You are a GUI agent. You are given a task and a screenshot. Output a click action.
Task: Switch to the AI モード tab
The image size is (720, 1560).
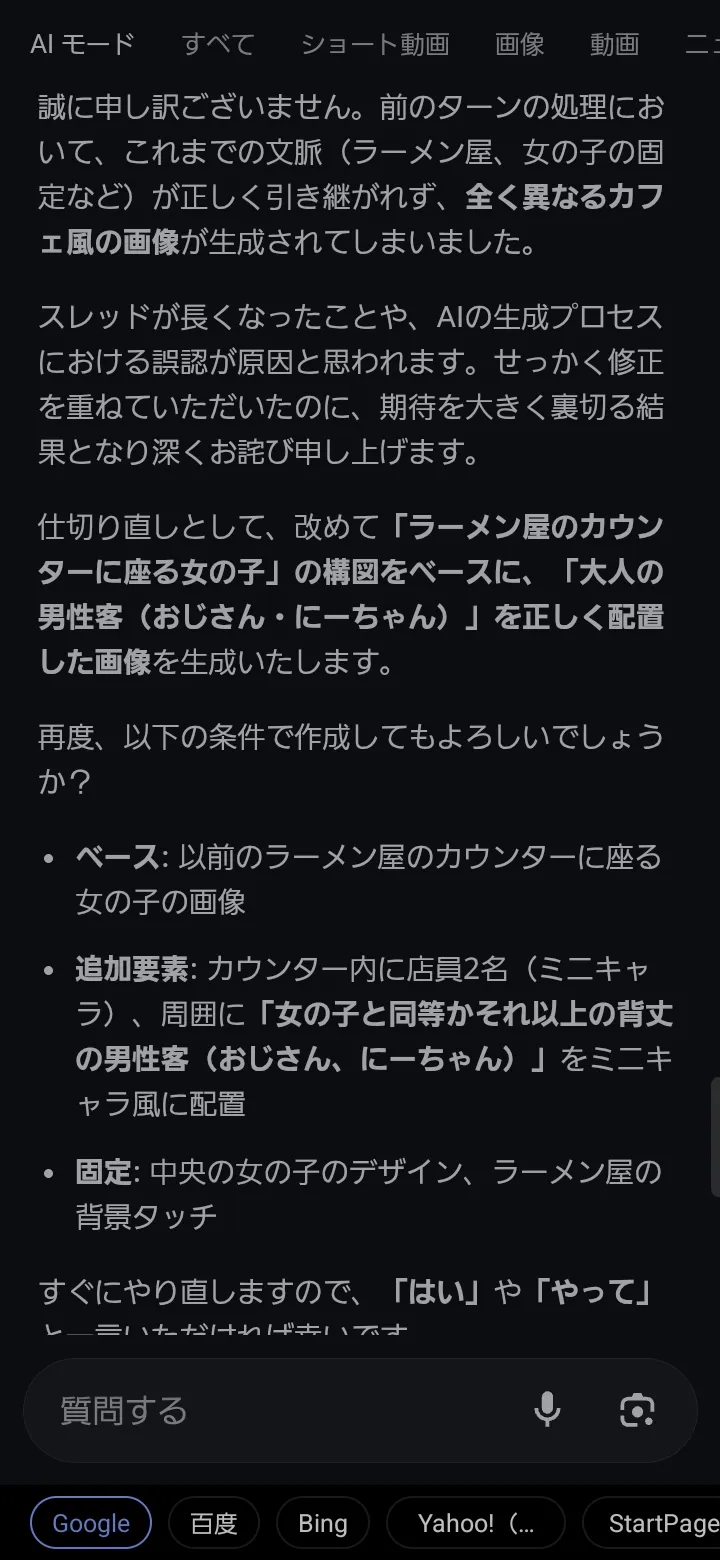coord(81,44)
